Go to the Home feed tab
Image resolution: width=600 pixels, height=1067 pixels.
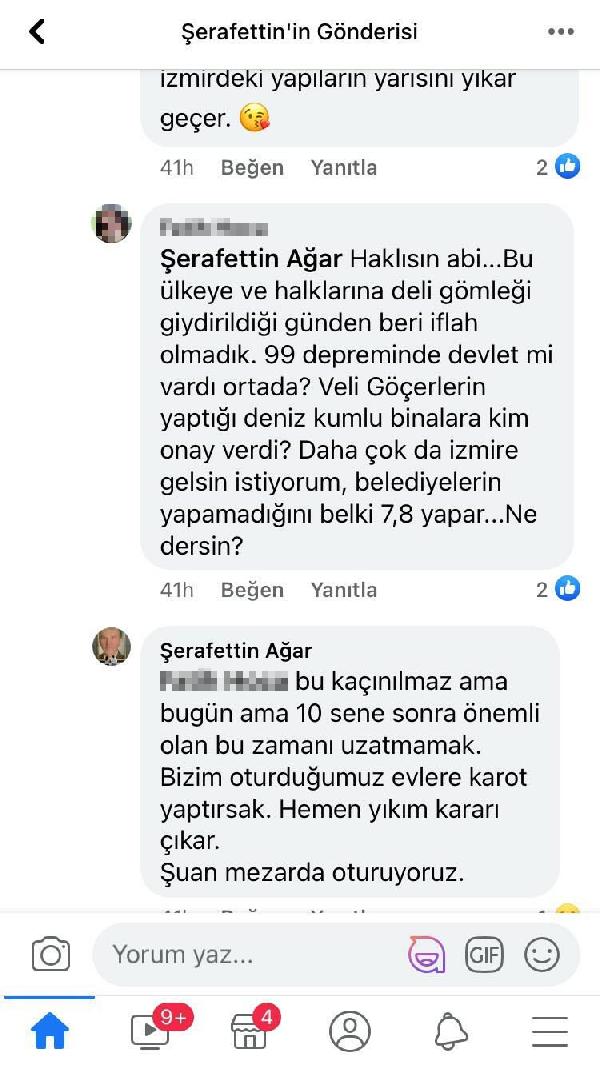(50, 1031)
